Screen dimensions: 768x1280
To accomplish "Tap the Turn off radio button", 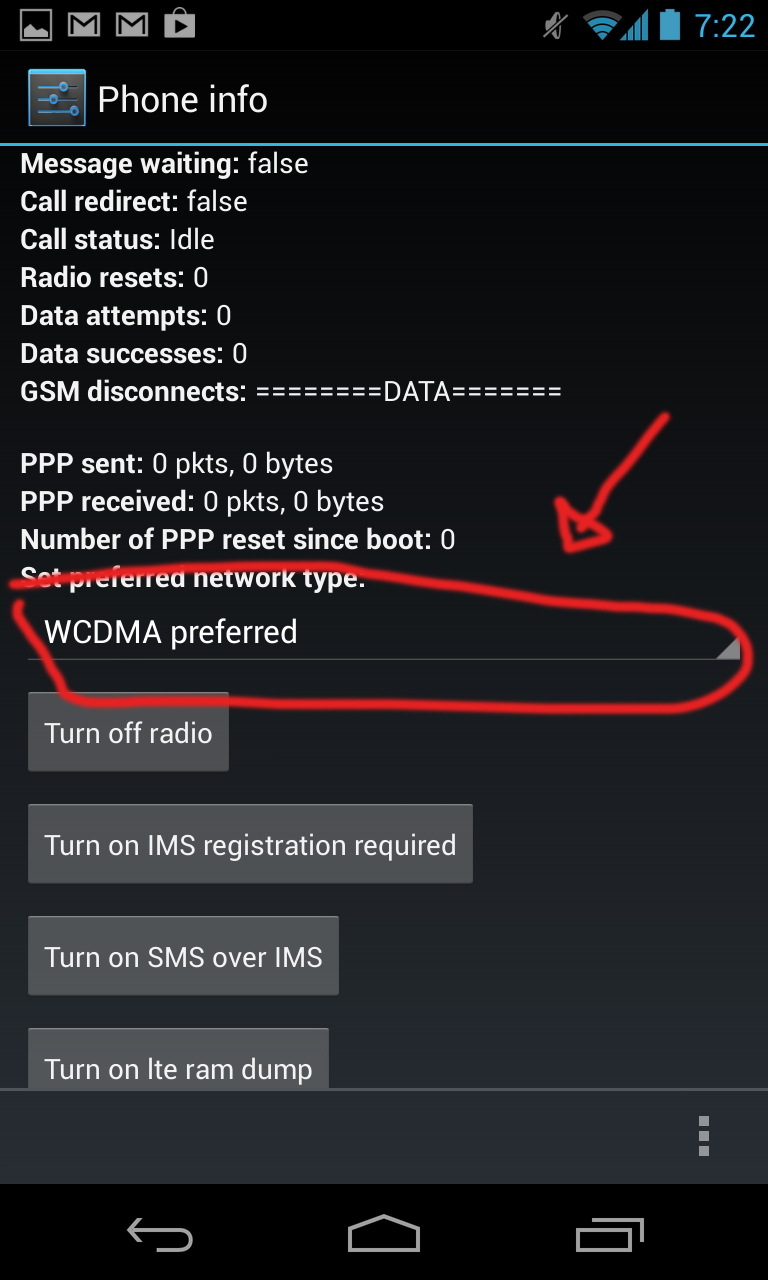I will [128, 733].
